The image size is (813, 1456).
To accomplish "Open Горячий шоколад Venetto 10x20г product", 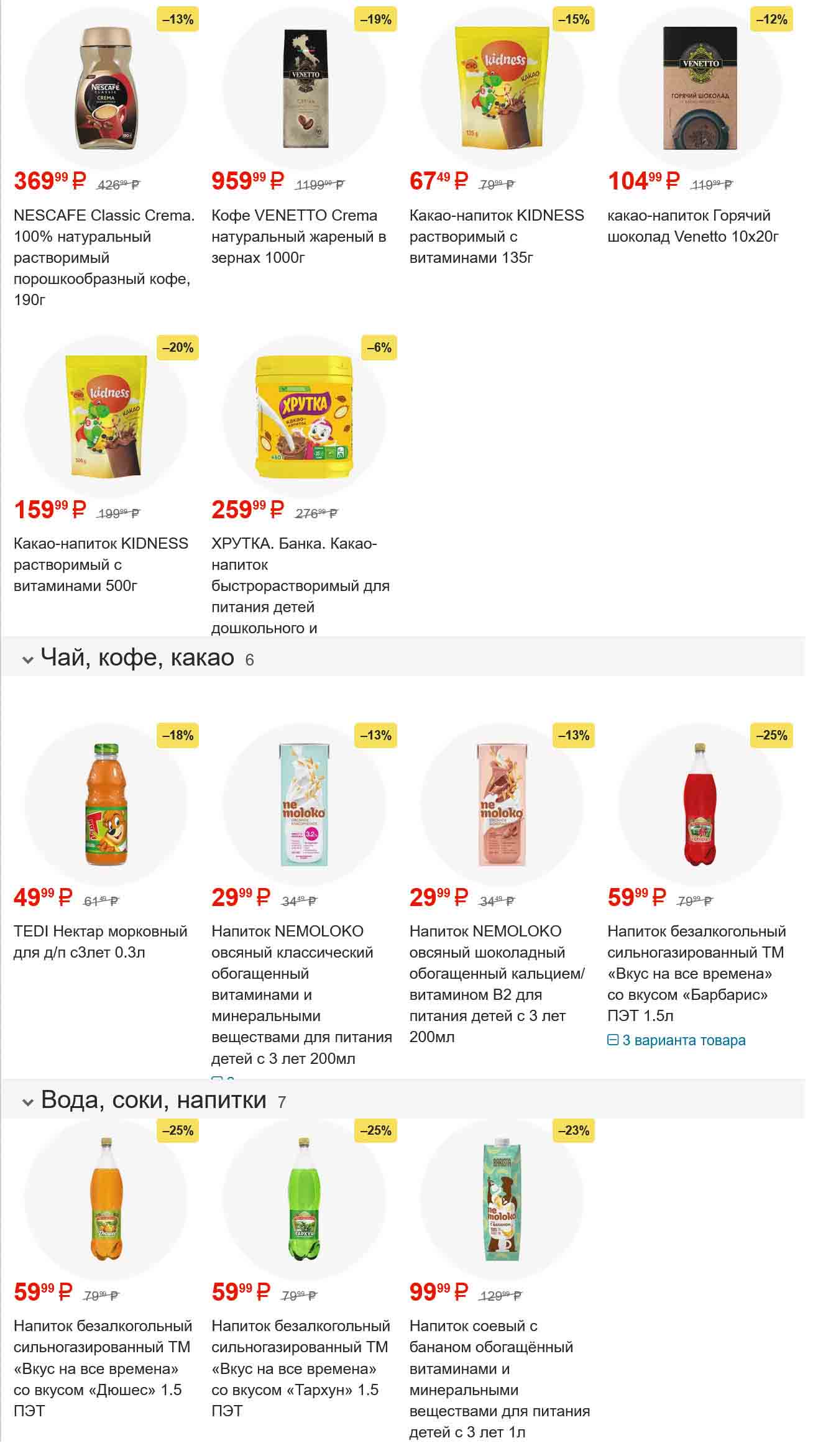I will point(692,226).
